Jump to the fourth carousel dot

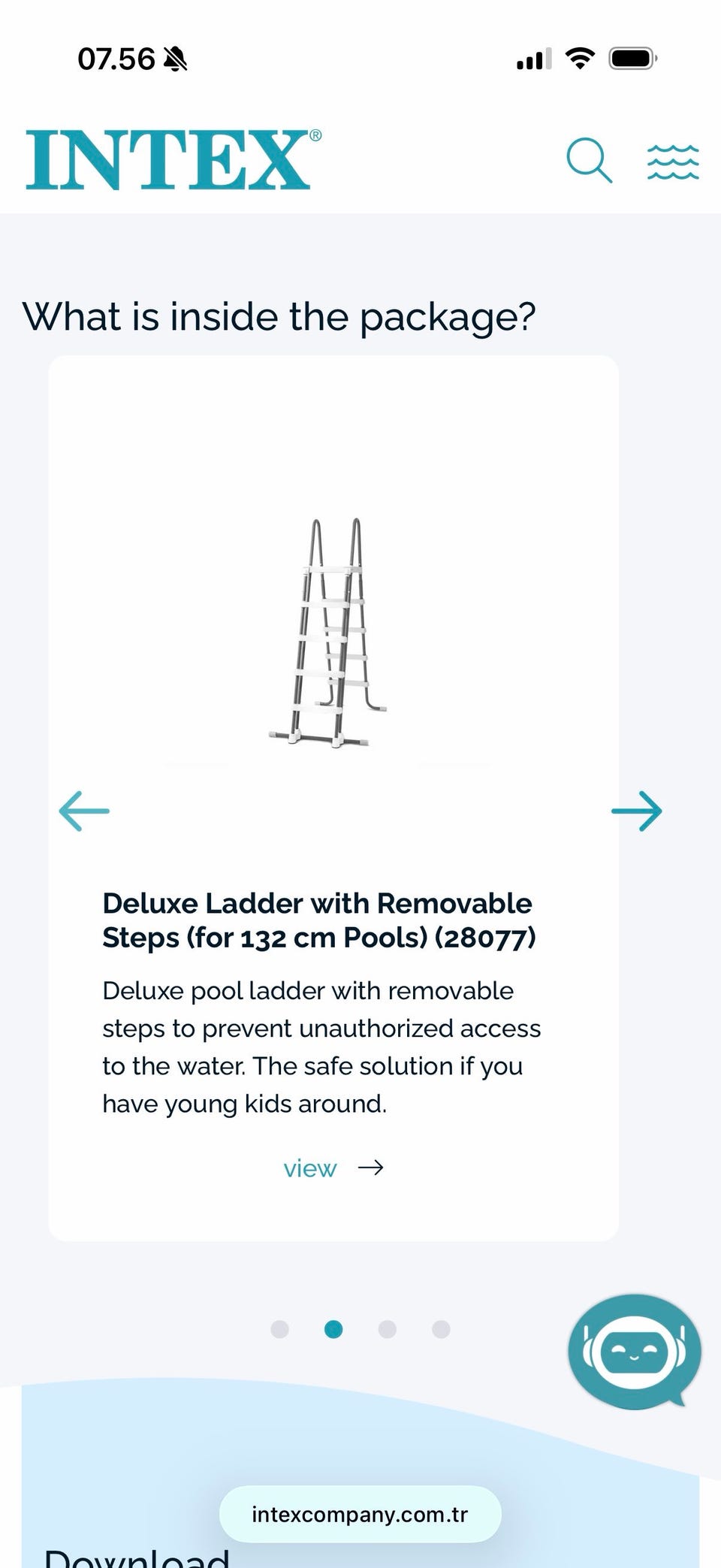pyautogui.click(x=442, y=1329)
